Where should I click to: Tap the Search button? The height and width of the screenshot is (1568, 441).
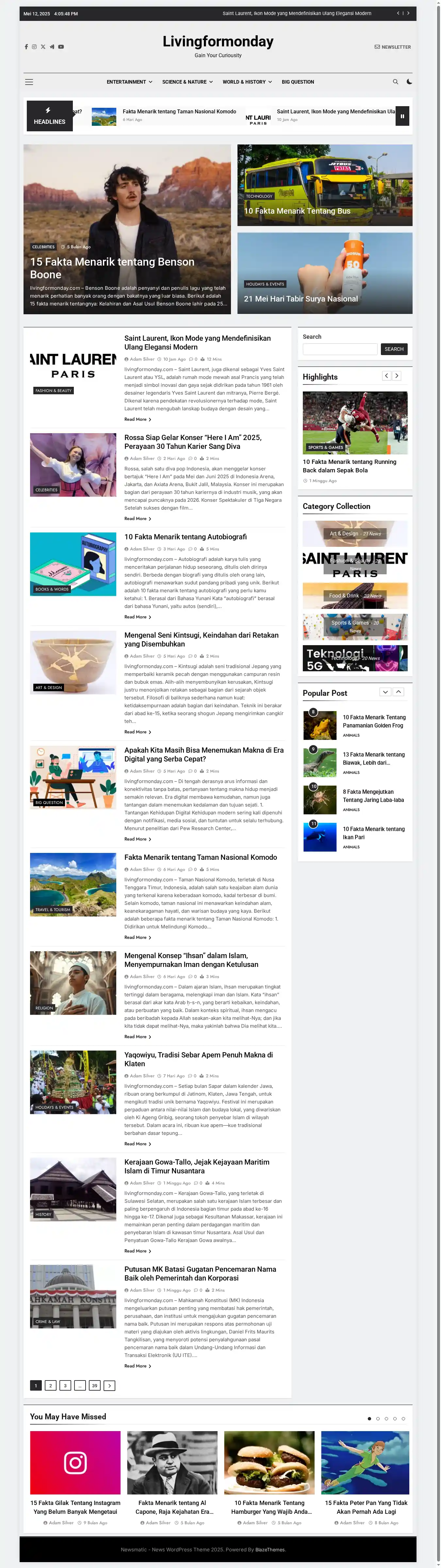[394, 350]
